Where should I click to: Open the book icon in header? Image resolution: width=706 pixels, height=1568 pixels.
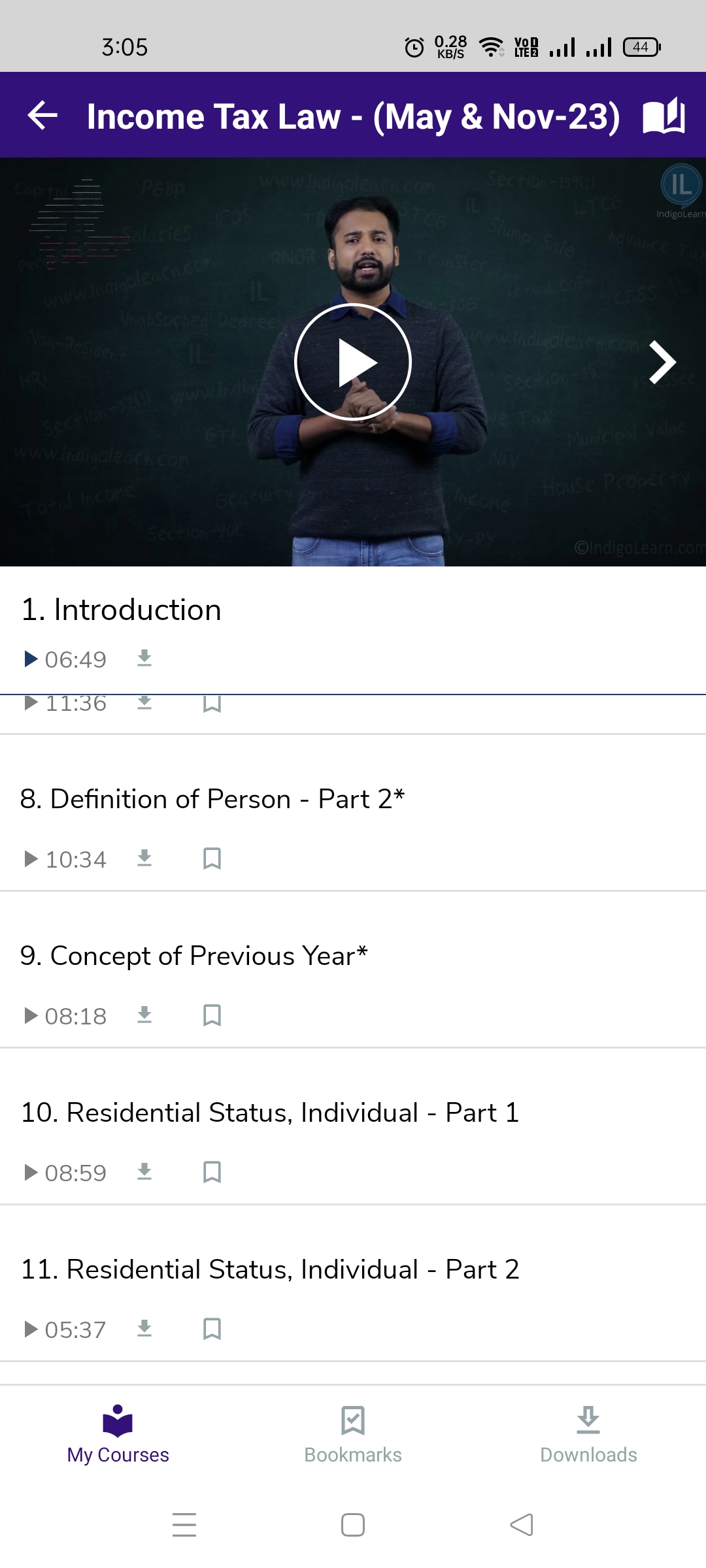pyautogui.click(x=664, y=116)
